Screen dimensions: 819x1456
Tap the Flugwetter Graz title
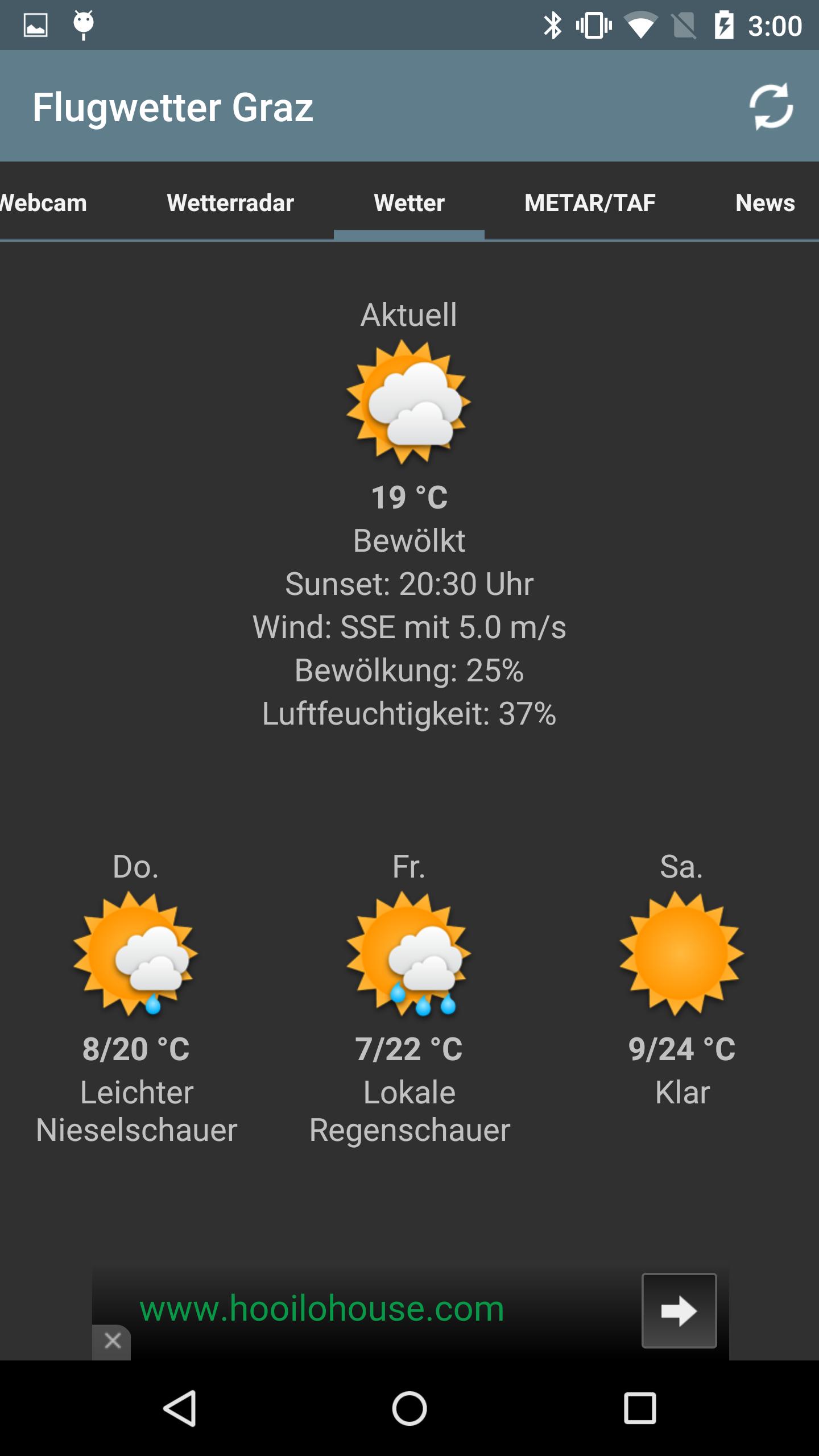pos(173,108)
